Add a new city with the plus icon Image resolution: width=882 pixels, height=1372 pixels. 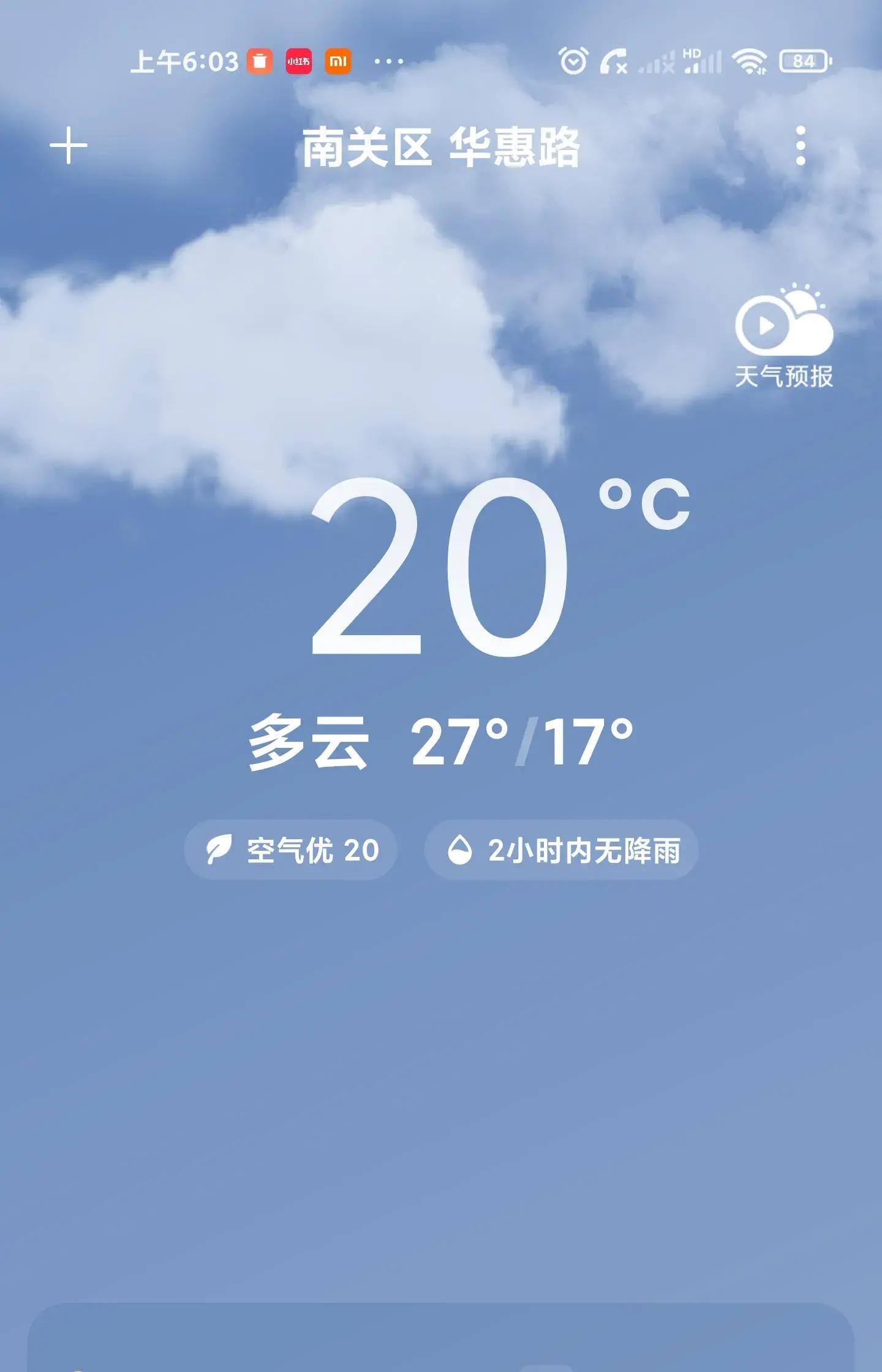[69, 146]
